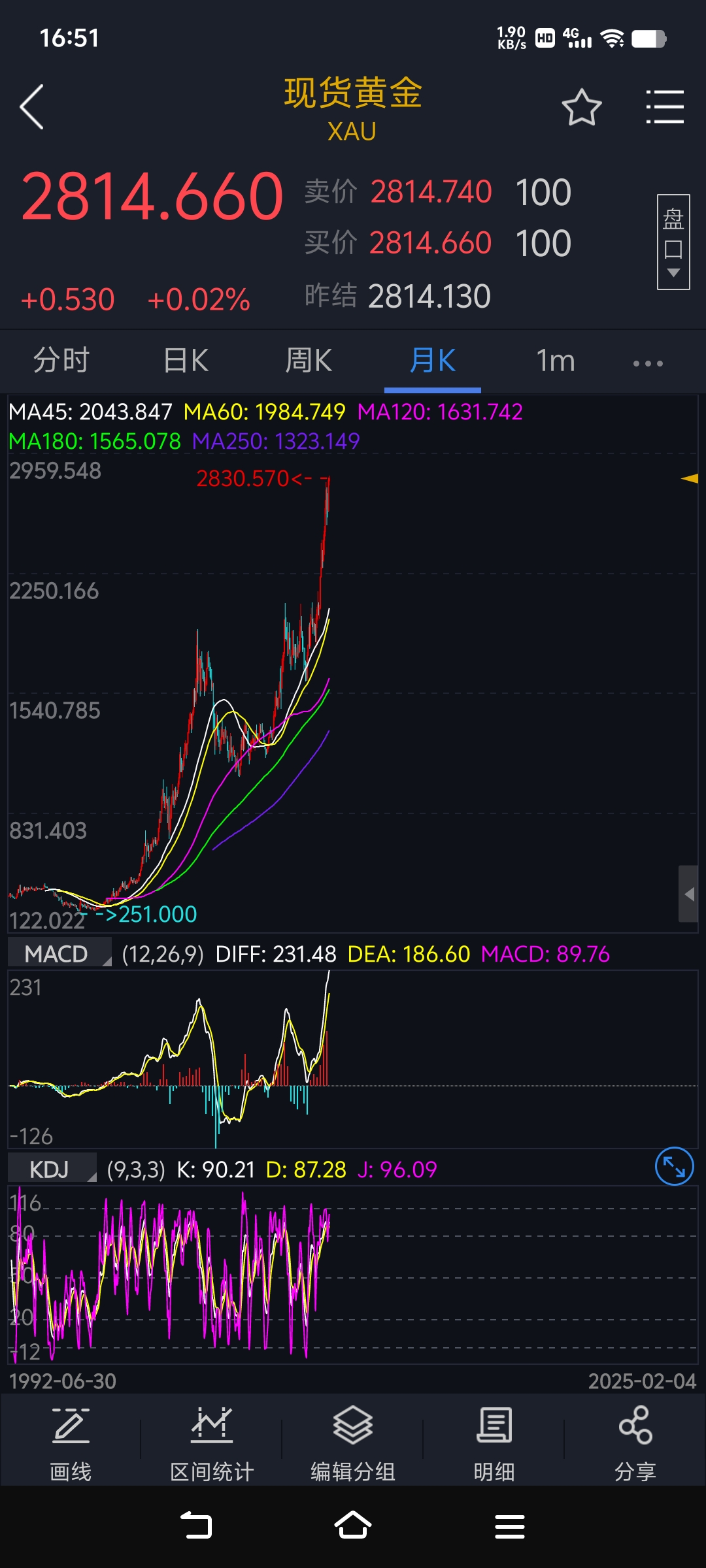706x1568 pixels.
Task: Open more chart periods via three dots
Action: 648,363
